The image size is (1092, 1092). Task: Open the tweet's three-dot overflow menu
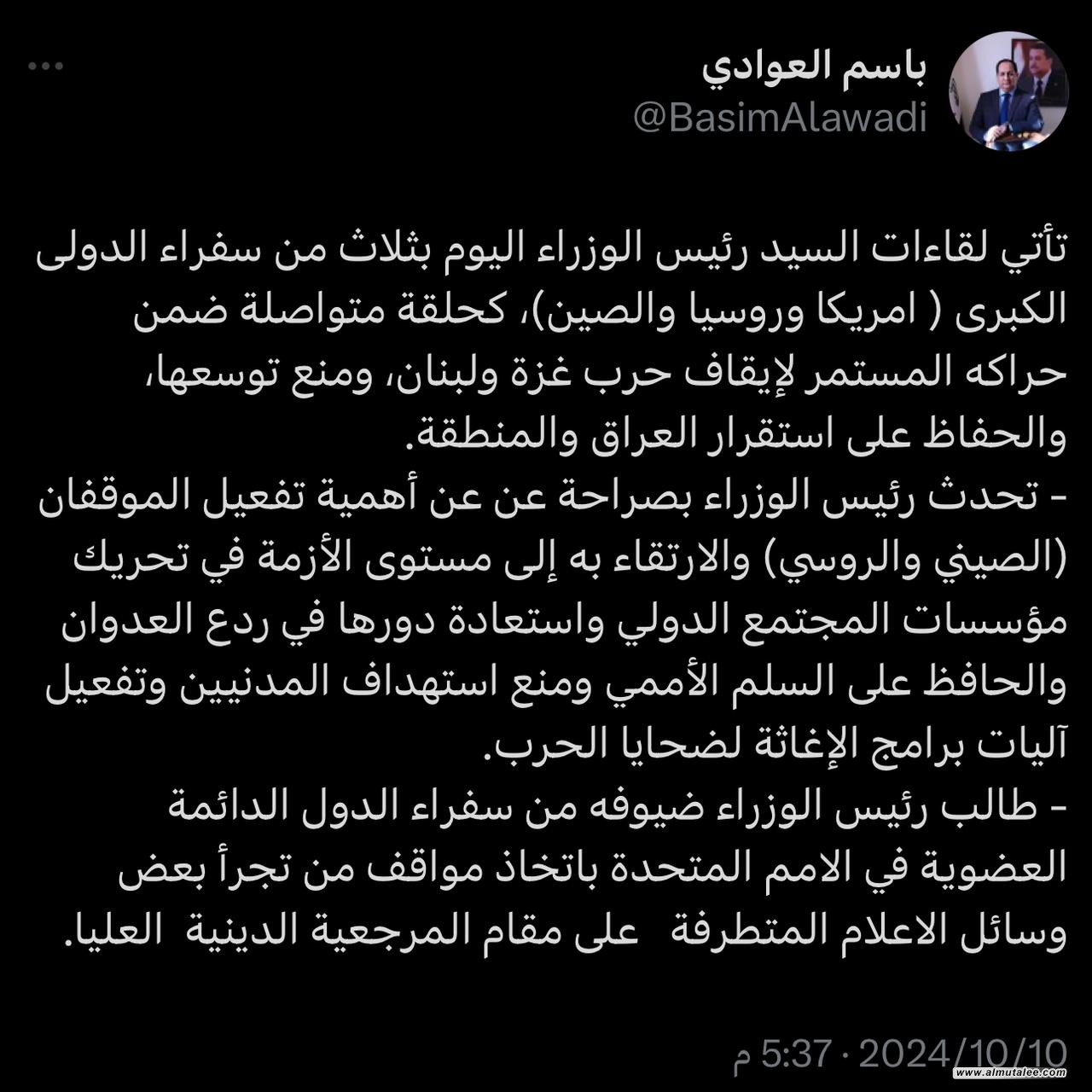(47, 68)
